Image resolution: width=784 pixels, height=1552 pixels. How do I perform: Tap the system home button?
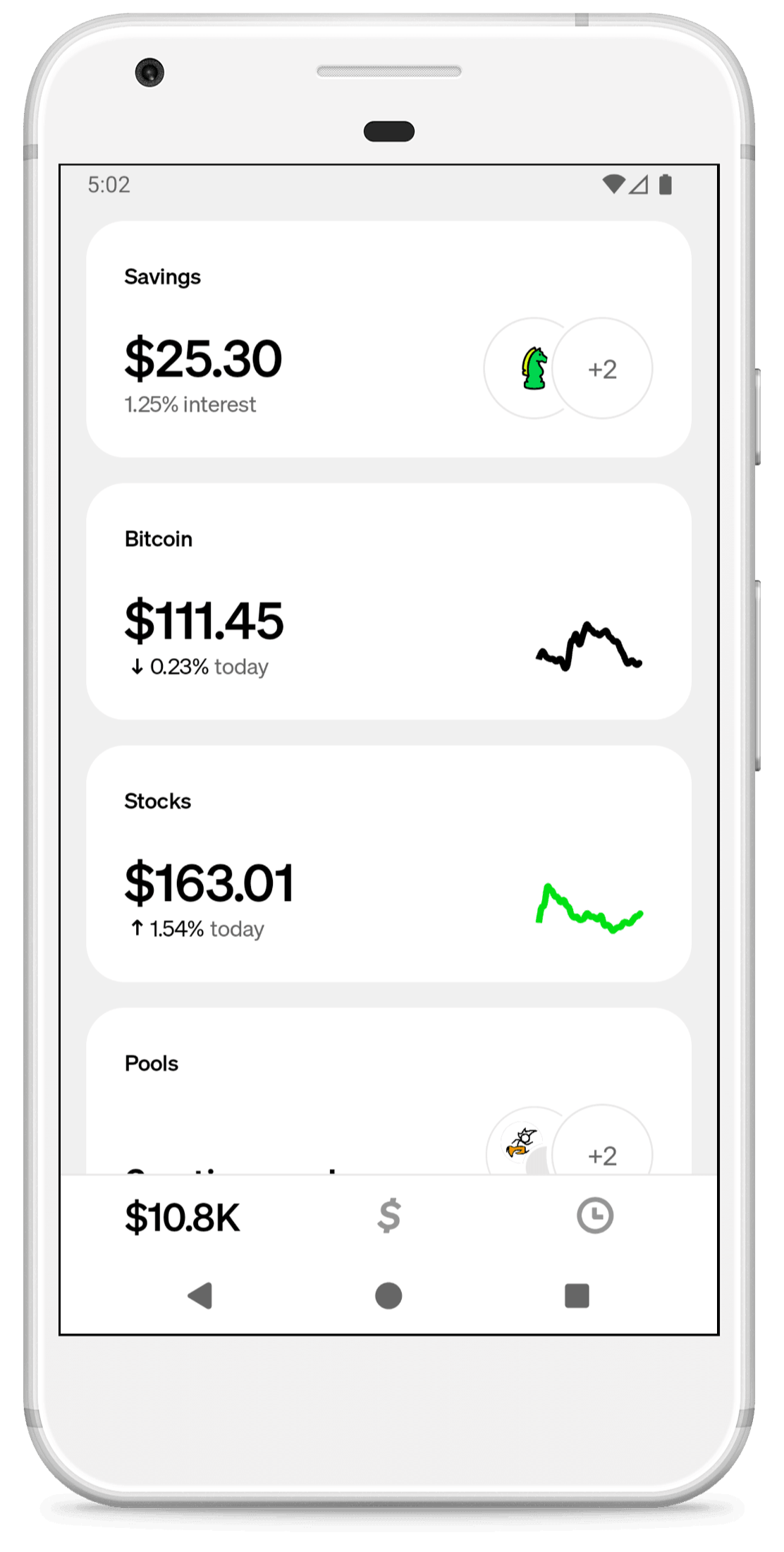(388, 1295)
